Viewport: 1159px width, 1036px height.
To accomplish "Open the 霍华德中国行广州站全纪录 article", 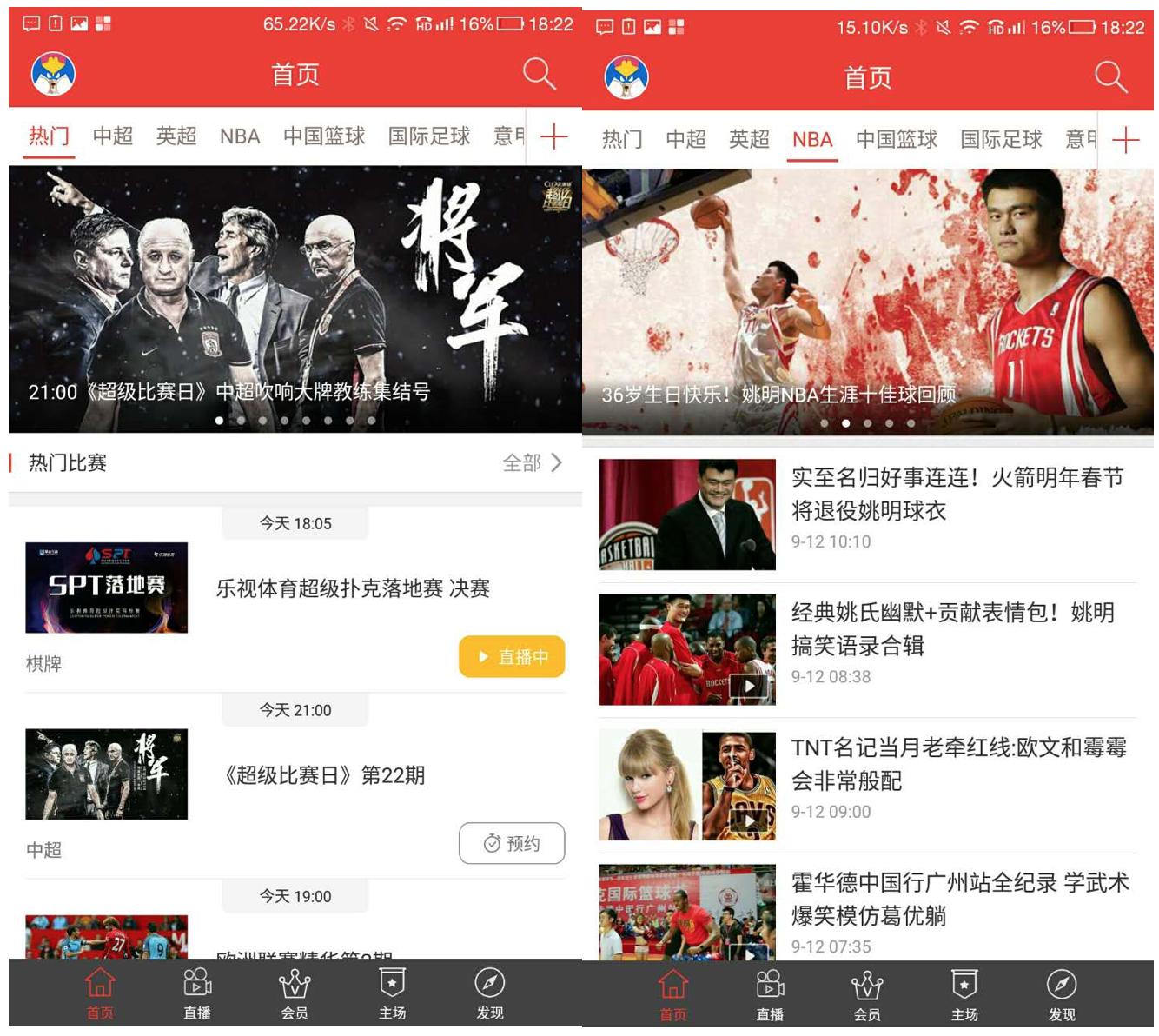I will pyautogui.click(x=958, y=899).
